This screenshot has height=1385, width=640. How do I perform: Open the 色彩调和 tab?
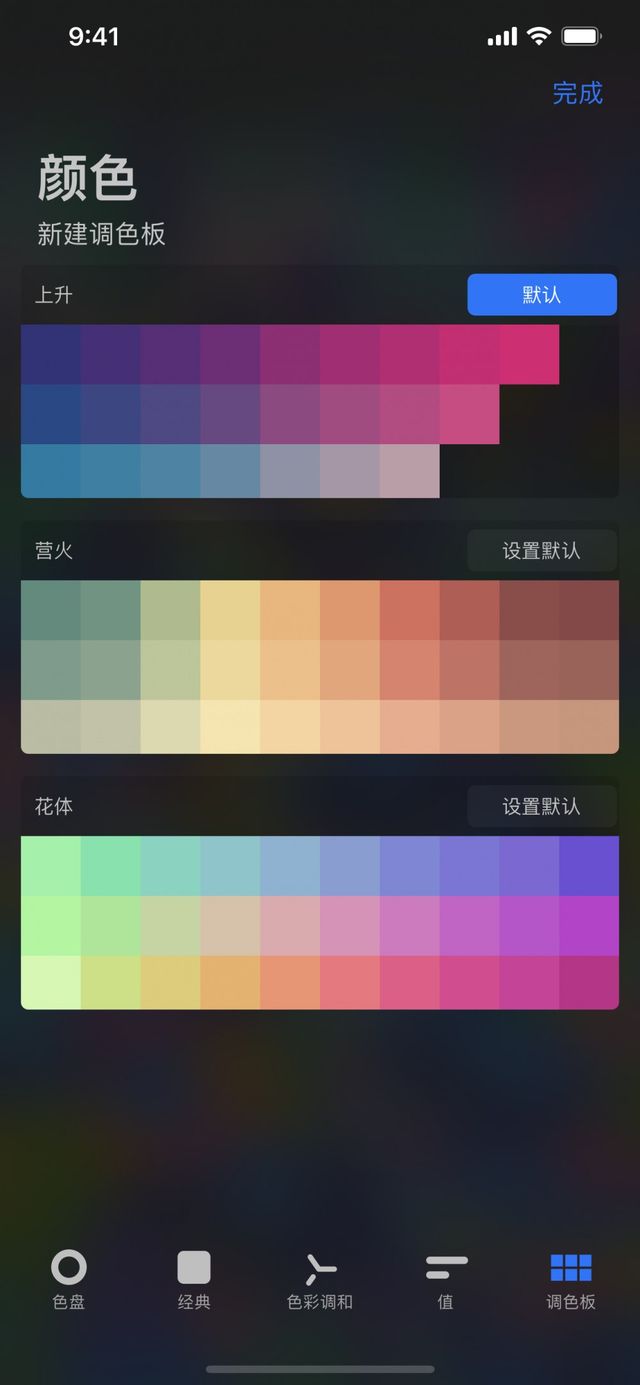320,1280
